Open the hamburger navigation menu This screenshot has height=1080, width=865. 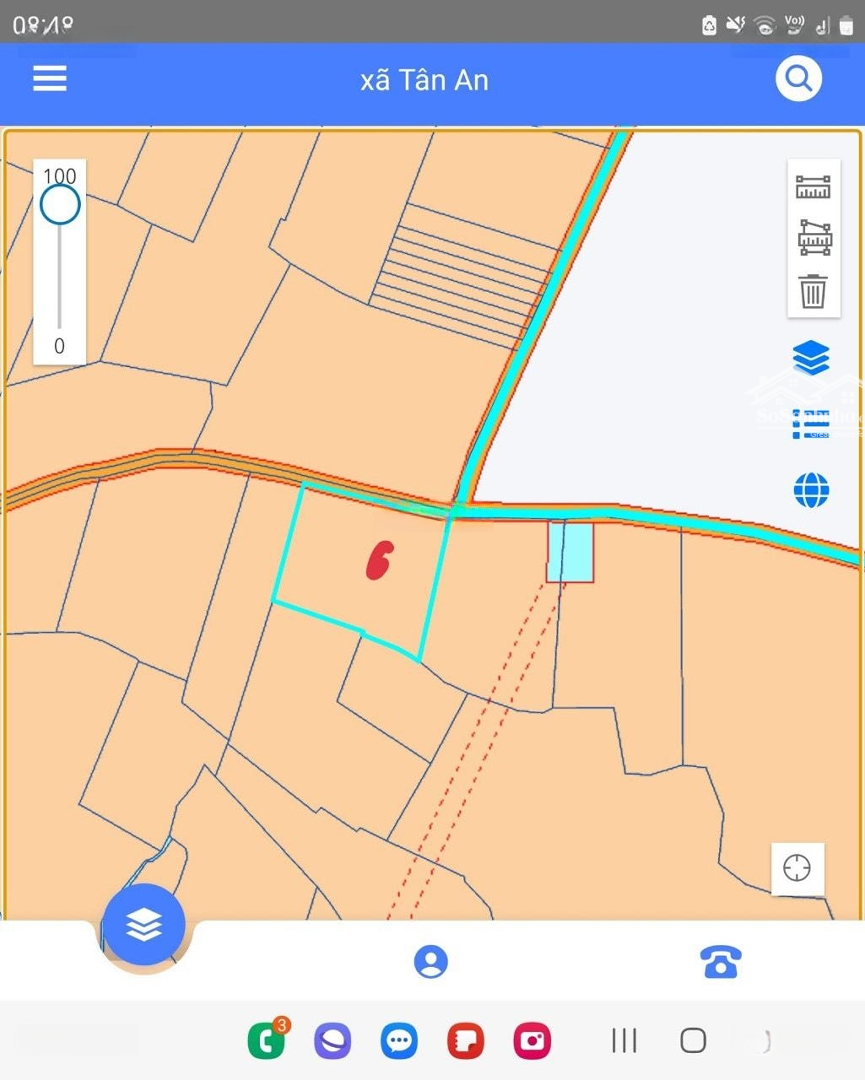pyautogui.click(x=49, y=78)
